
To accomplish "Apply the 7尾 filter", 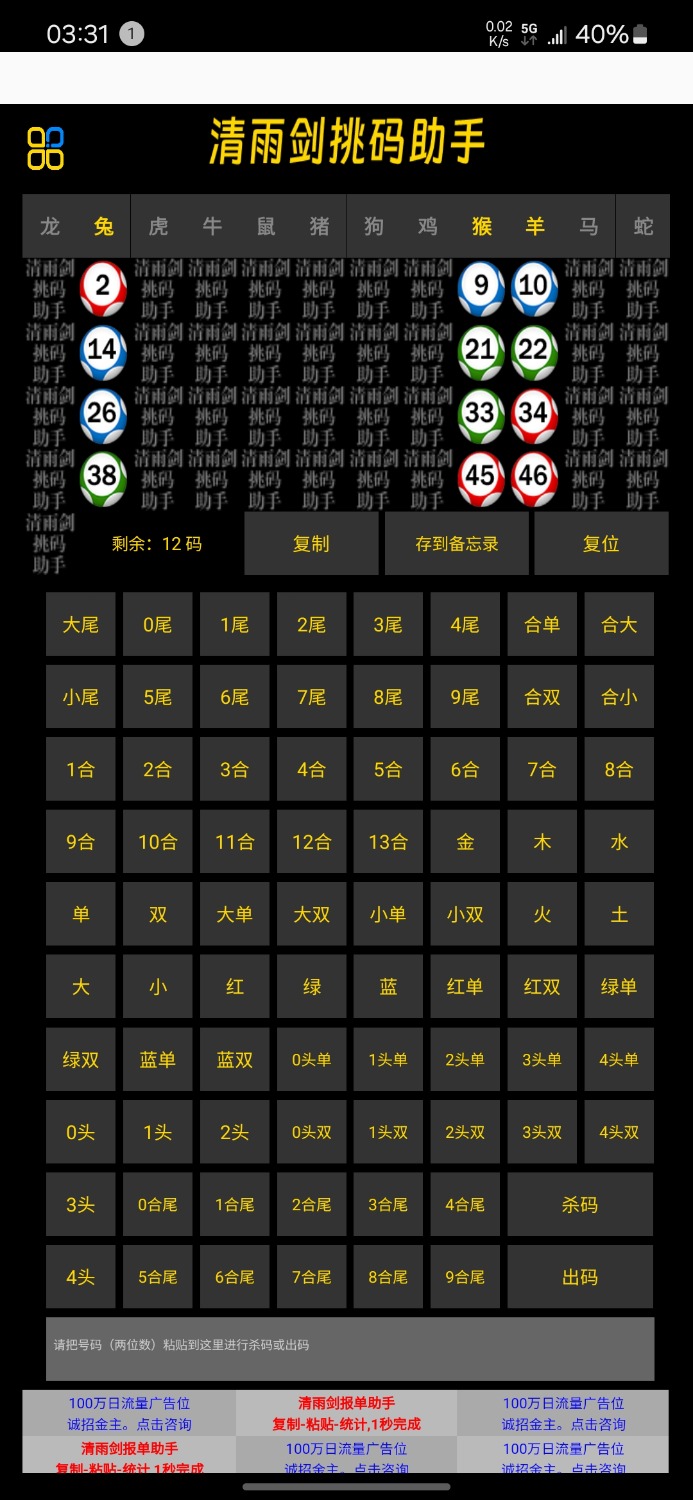I will tap(311, 697).
